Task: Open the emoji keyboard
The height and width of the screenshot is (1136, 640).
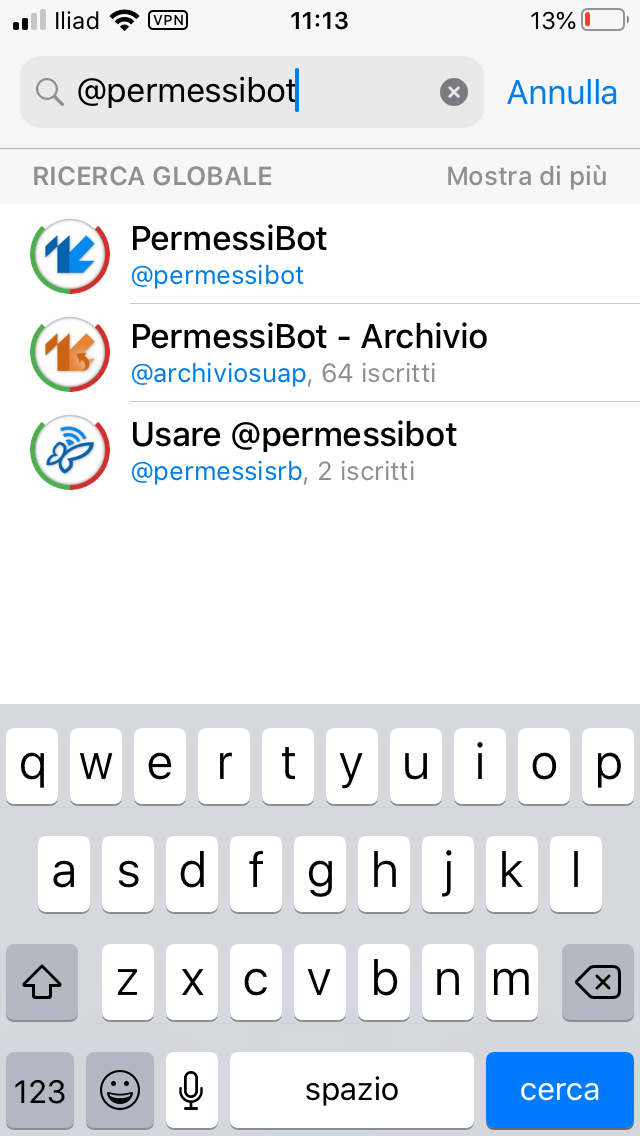Action: click(x=120, y=1090)
